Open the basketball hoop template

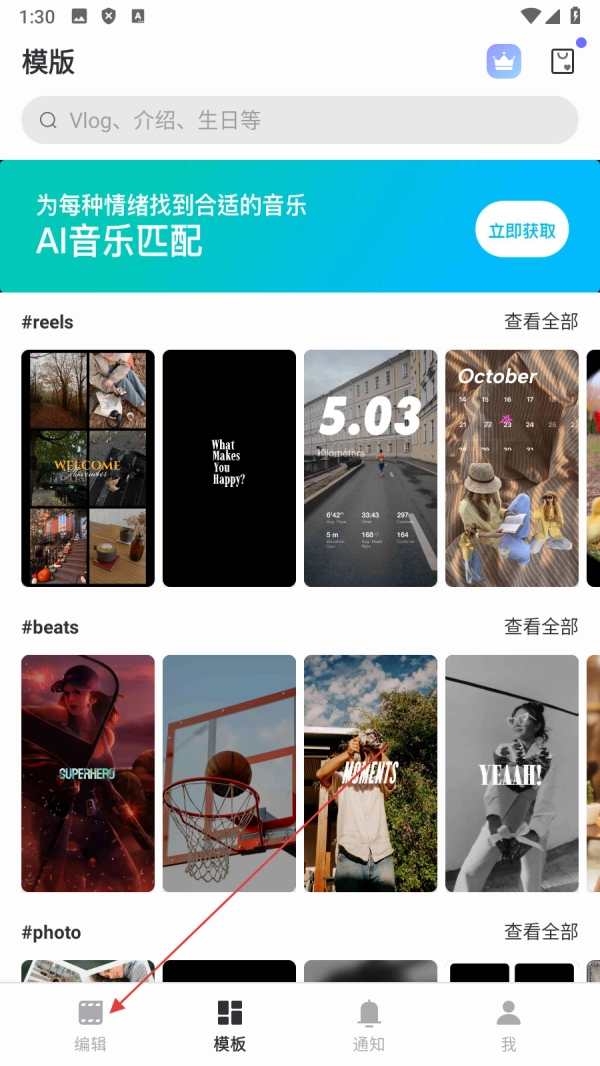[229, 773]
